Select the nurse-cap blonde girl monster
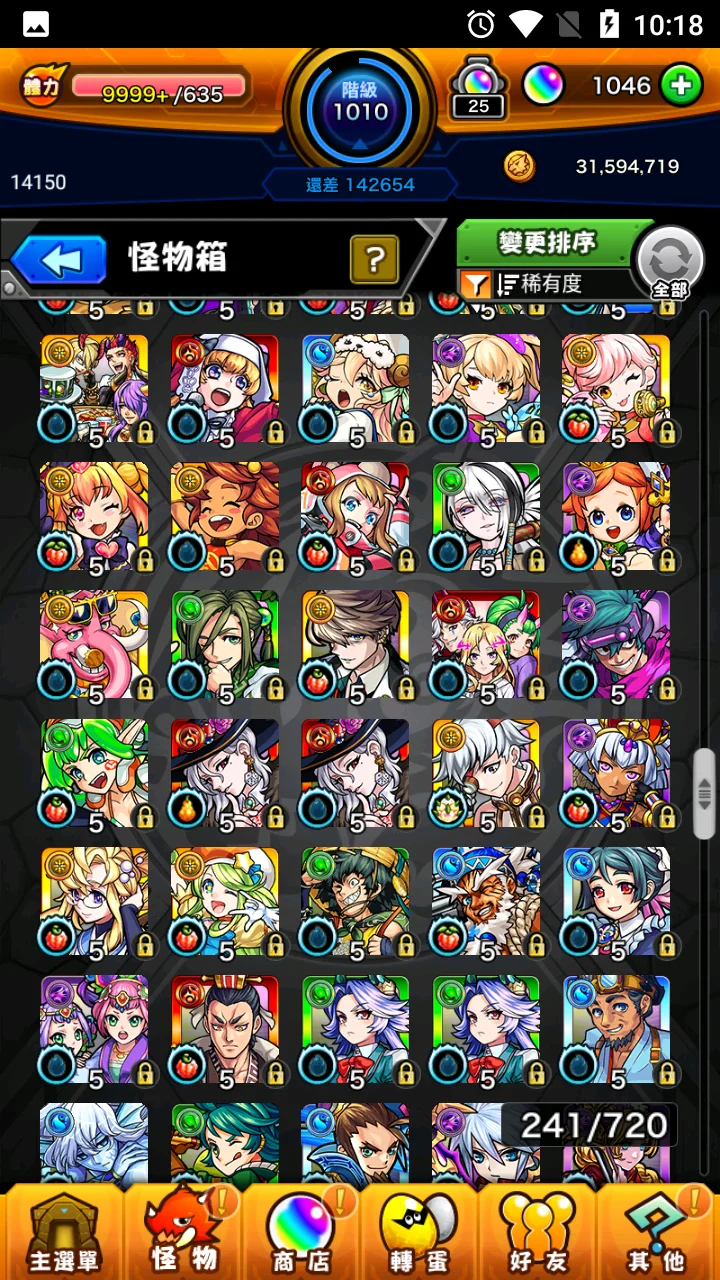 (x=225, y=389)
